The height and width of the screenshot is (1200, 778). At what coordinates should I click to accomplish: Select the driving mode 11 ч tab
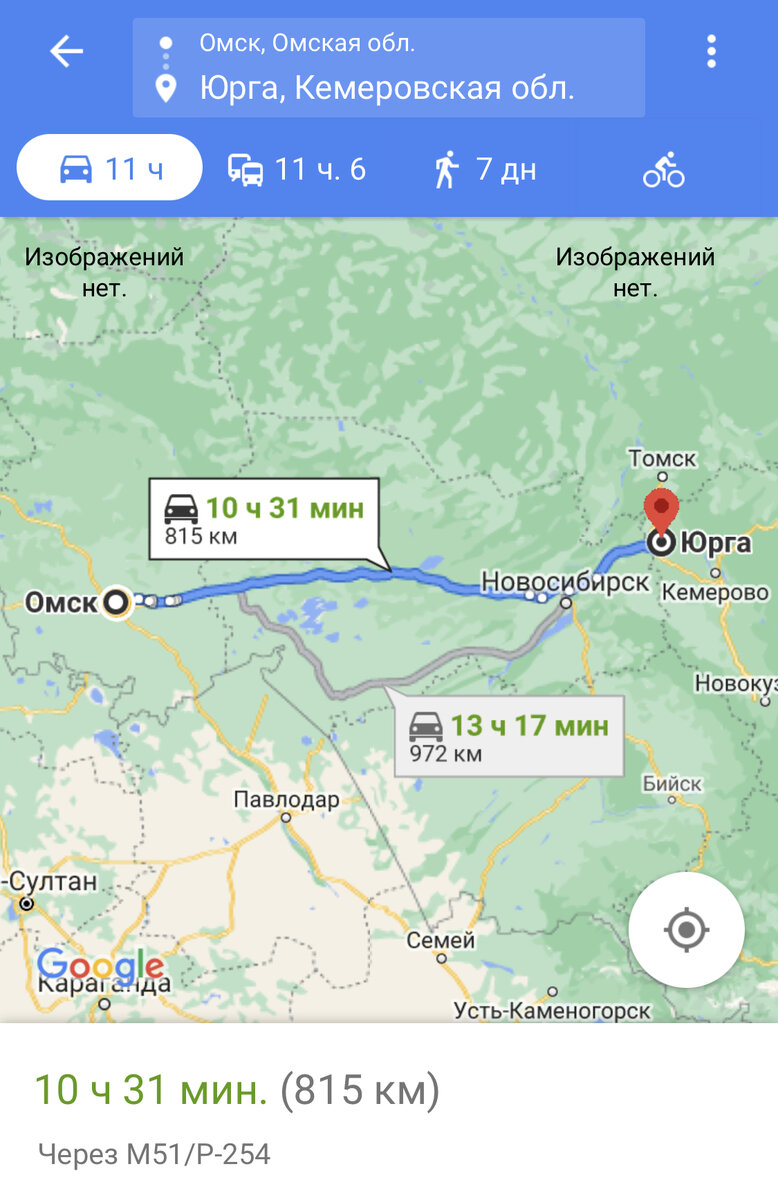(x=110, y=168)
